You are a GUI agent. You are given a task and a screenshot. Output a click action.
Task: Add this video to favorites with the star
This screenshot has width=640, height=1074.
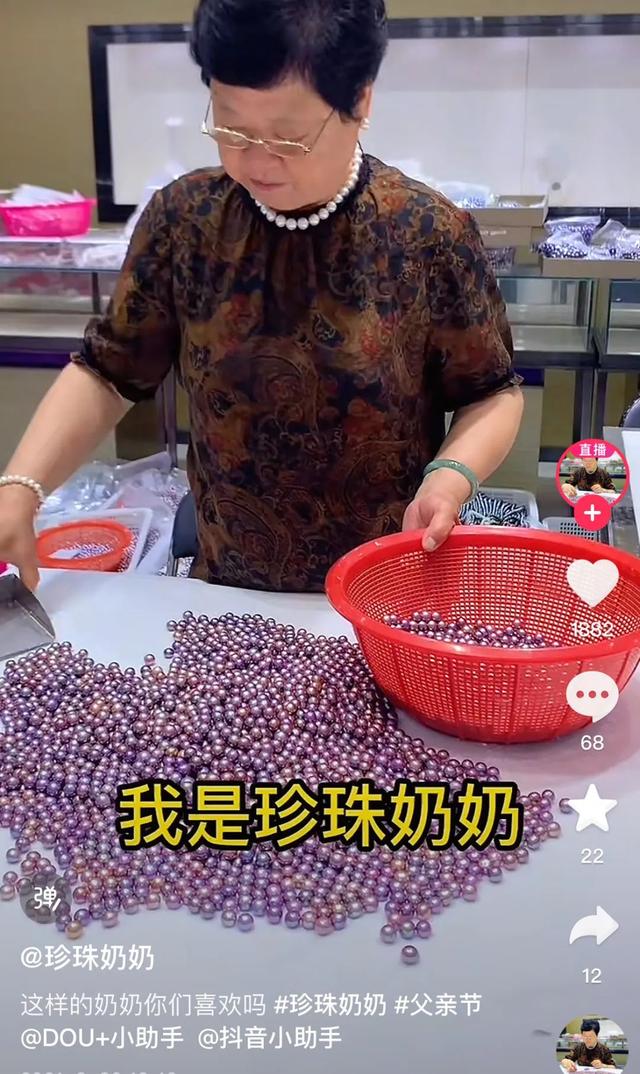click(592, 808)
